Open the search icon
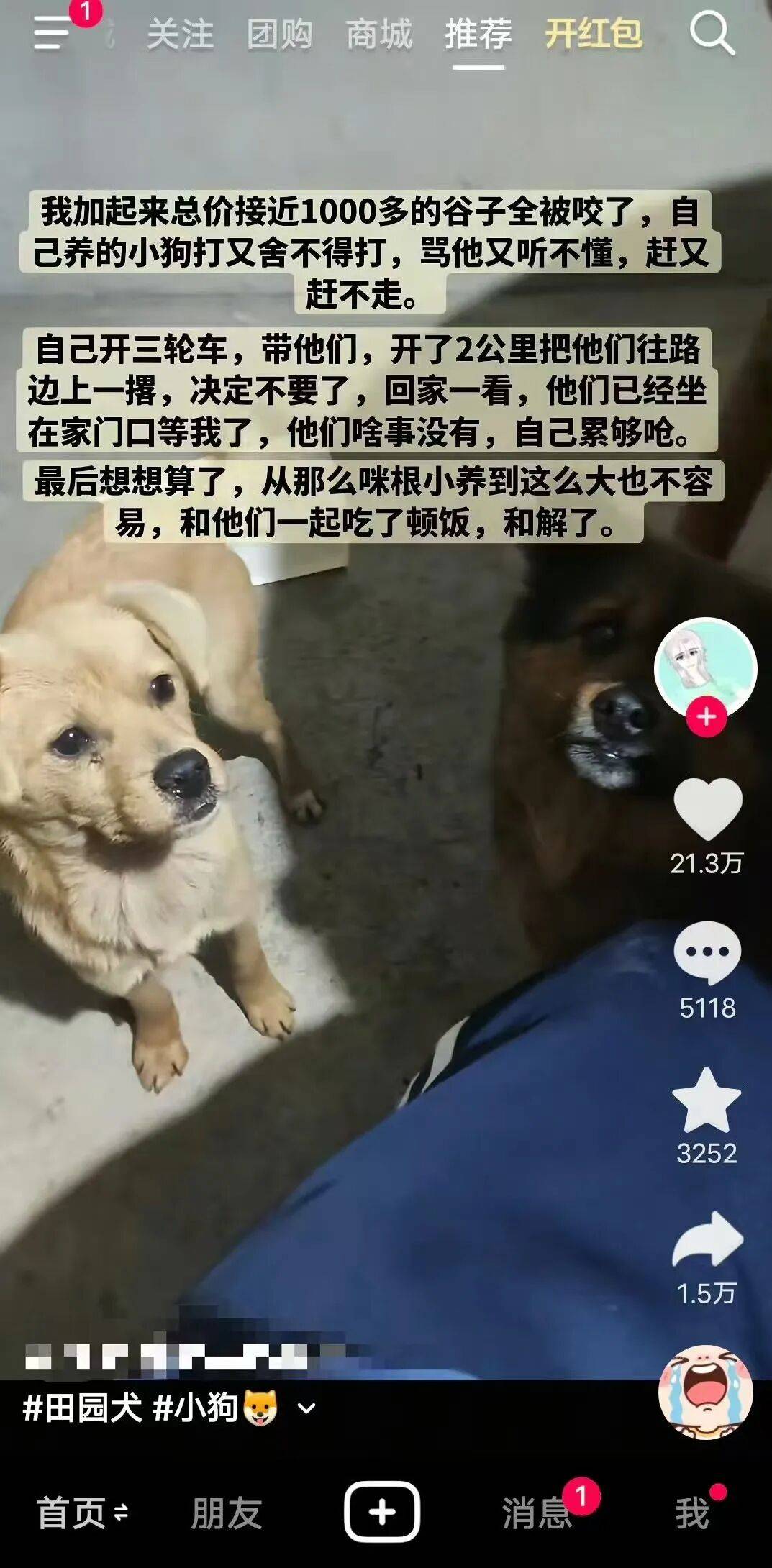Screen dimensions: 772x1568 click(712, 33)
